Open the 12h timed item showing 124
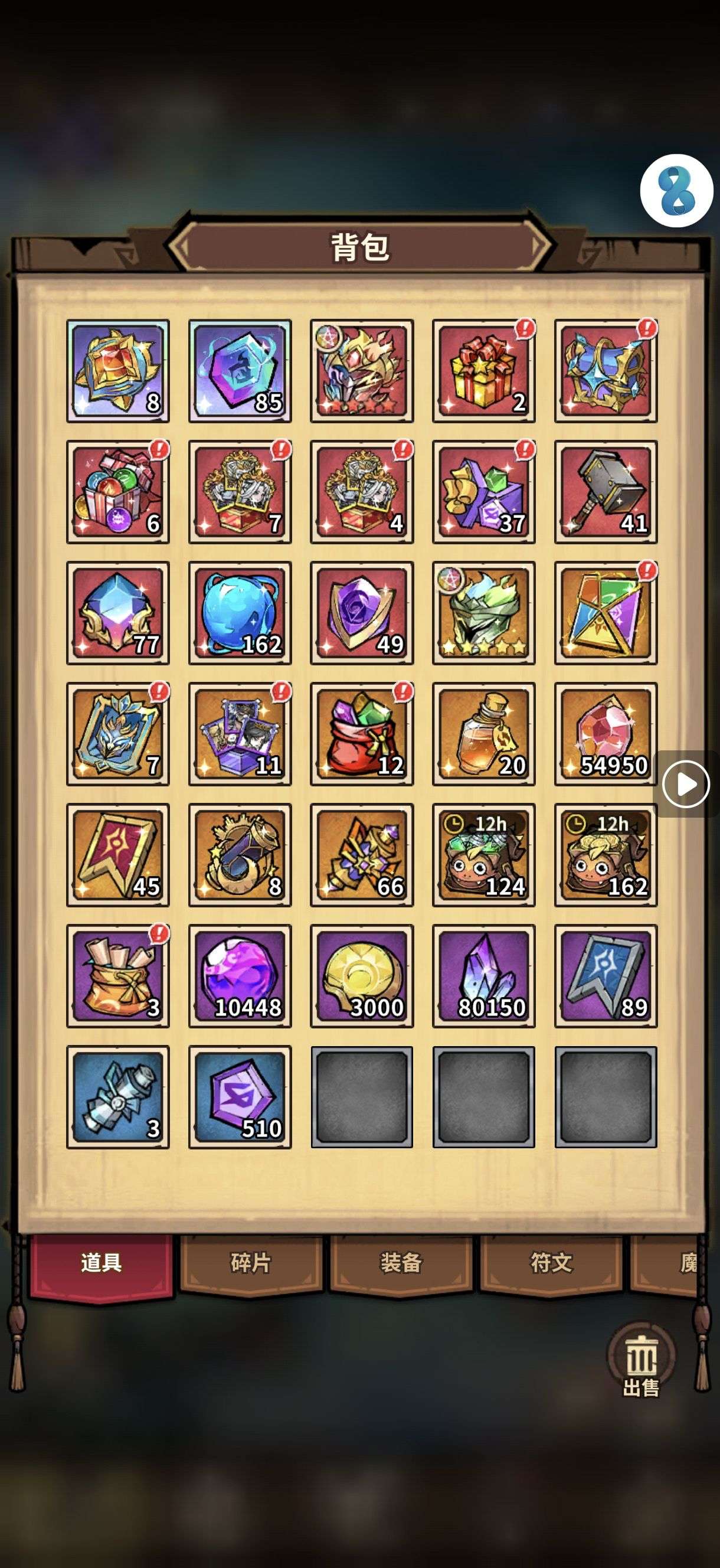This screenshot has width=720, height=1568. coord(483,855)
